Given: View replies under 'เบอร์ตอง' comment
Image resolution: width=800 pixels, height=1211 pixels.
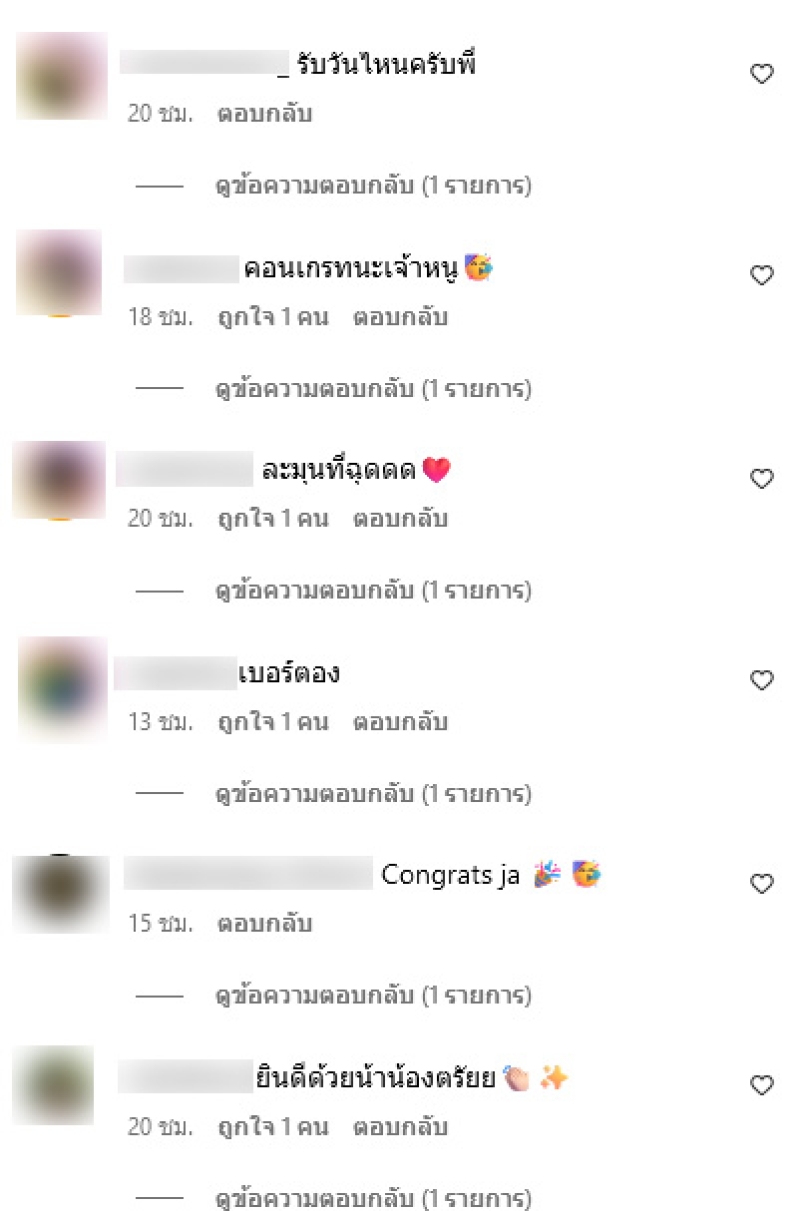Looking at the screenshot, I should 373,795.
